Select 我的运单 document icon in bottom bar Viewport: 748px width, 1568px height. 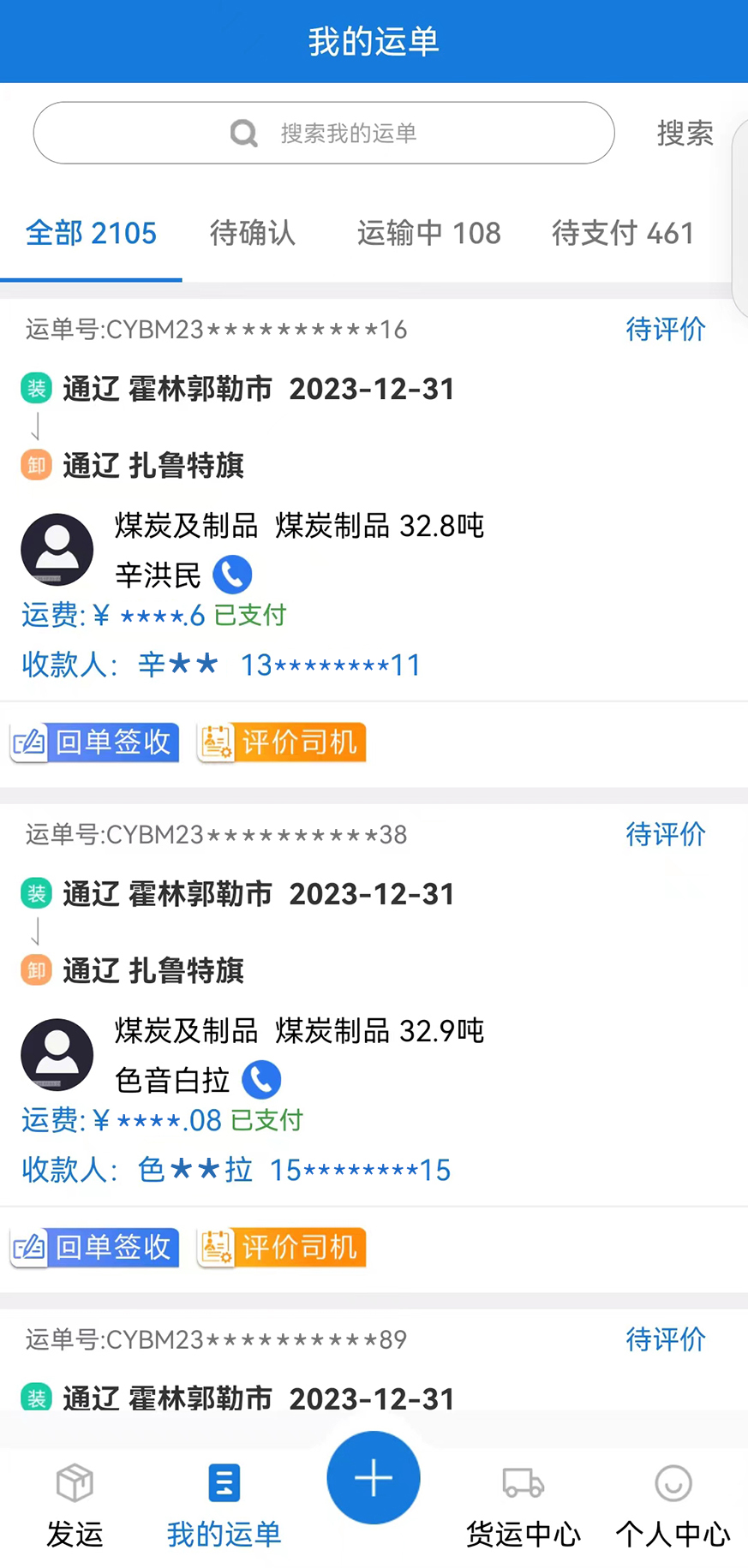click(223, 1482)
